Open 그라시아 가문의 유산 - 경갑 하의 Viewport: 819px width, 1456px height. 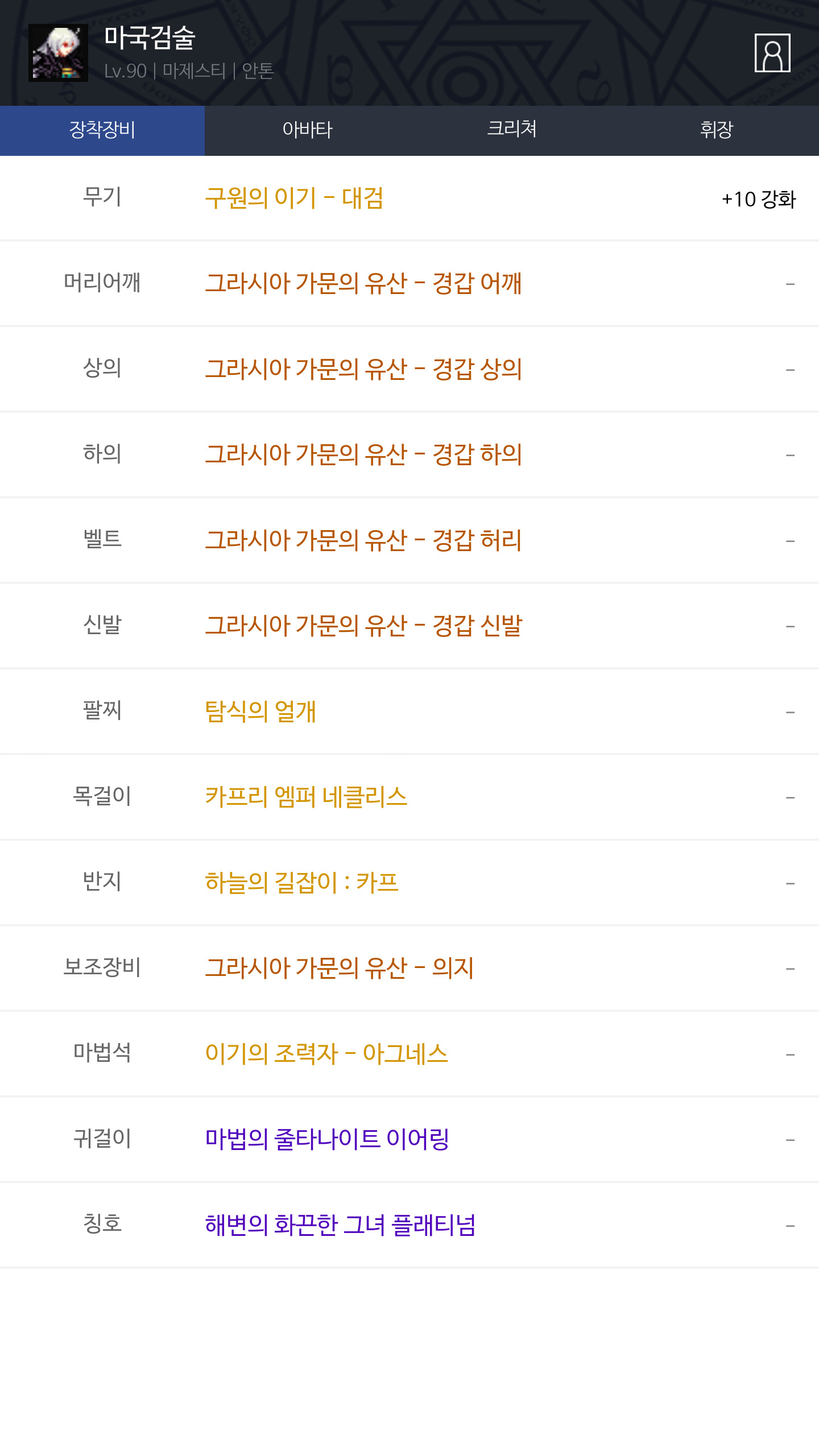[363, 454]
